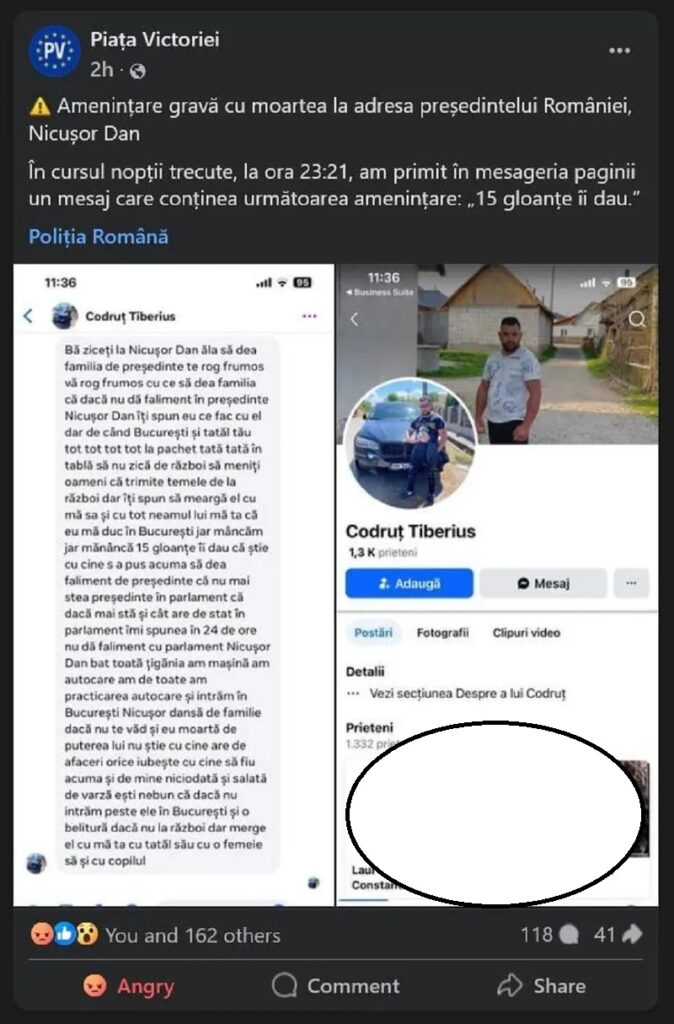674x1024 pixels.
Task: Open the Codruț Tiberius profile screenshot image
Action: (x=497, y=585)
